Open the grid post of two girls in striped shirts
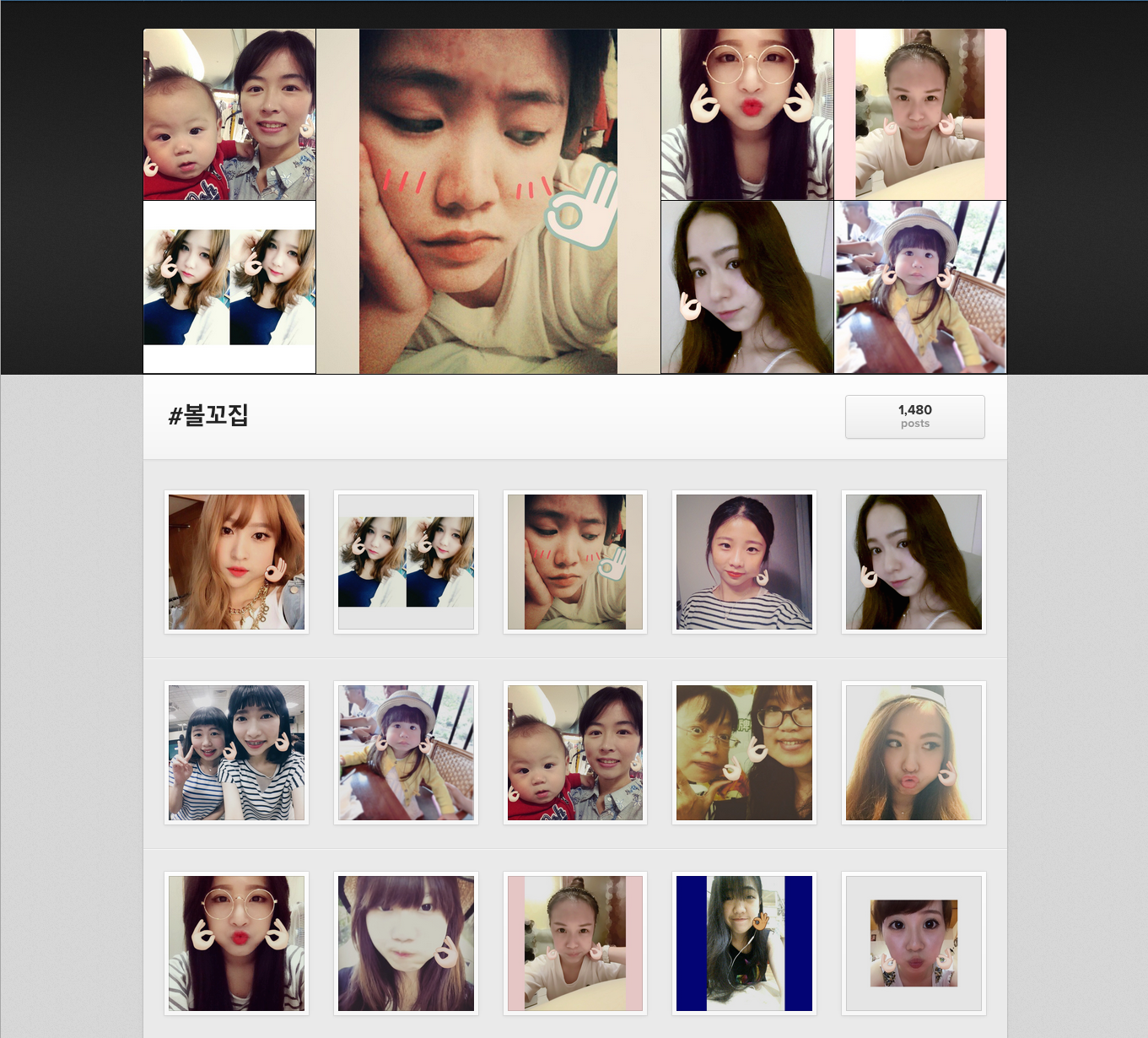 point(236,753)
